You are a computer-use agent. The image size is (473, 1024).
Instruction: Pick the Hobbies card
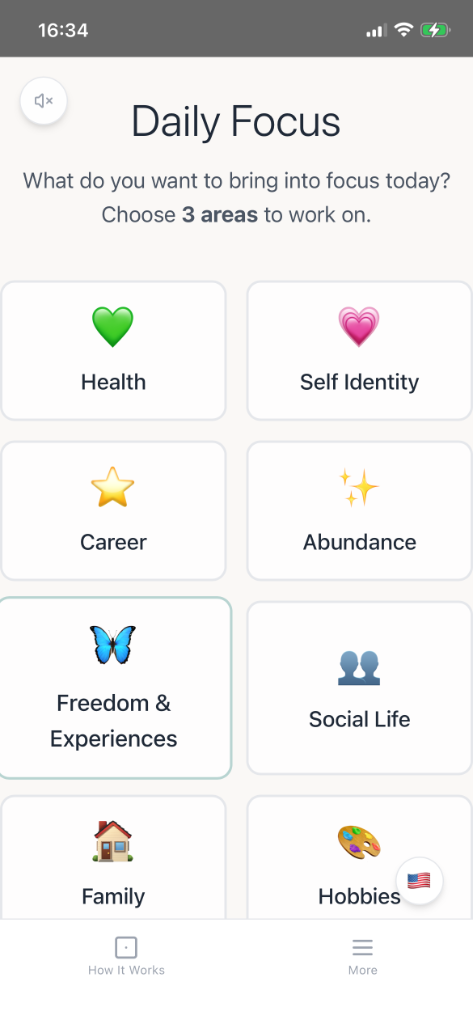tap(359, 857)
